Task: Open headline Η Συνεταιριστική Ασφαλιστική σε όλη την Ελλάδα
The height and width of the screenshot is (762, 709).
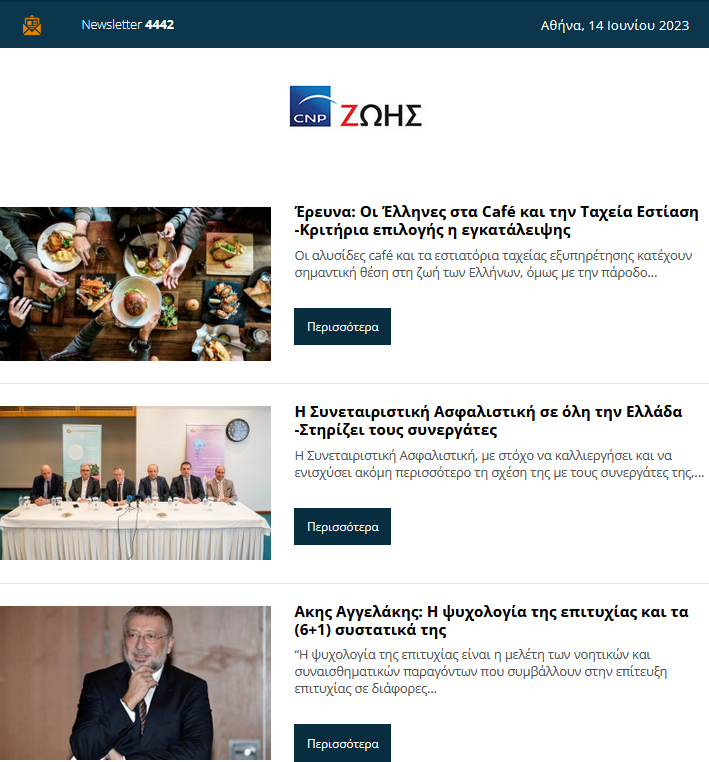Action: point(488,421)
